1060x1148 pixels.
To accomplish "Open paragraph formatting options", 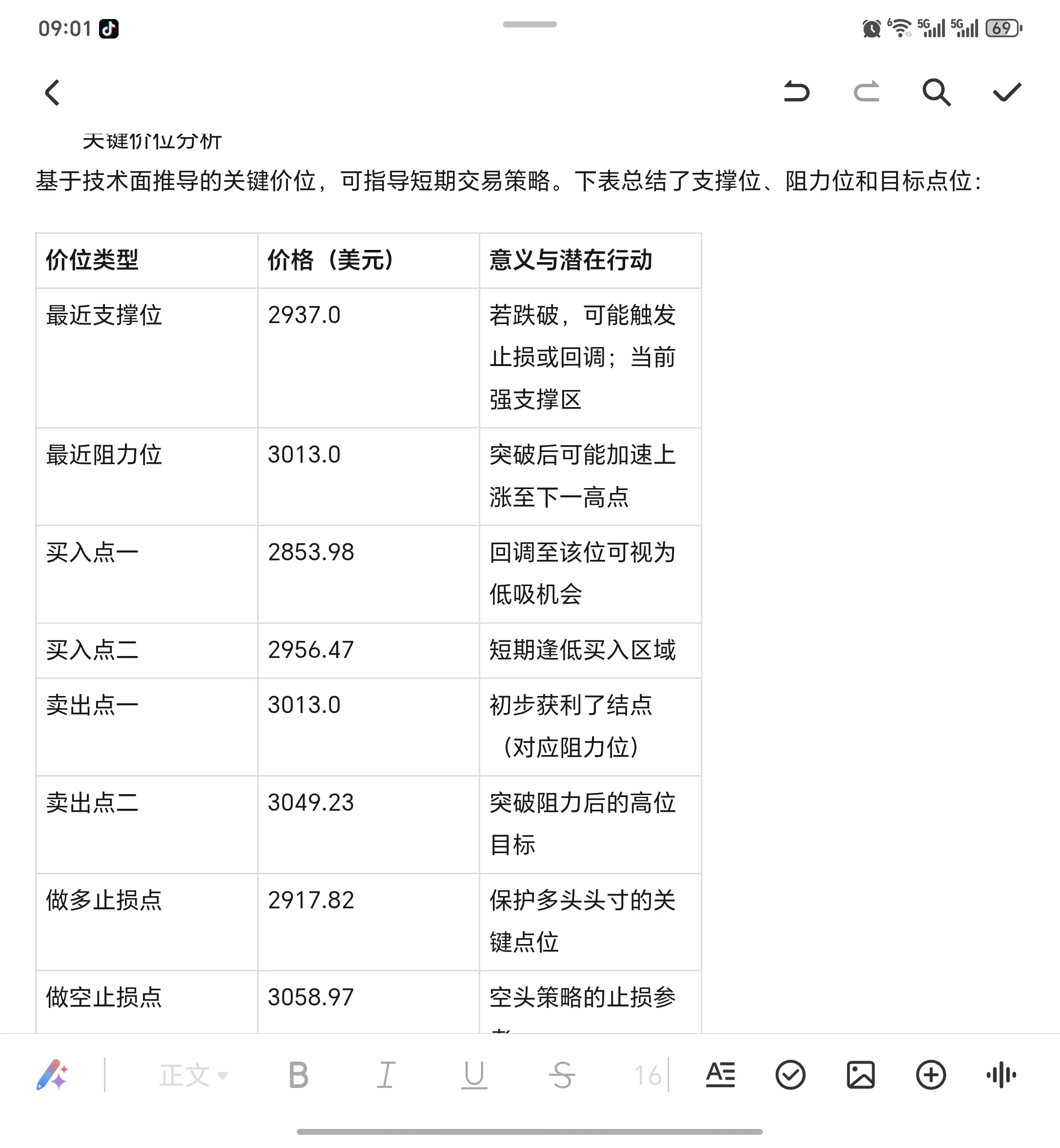I will click(x=720, y=1075).
